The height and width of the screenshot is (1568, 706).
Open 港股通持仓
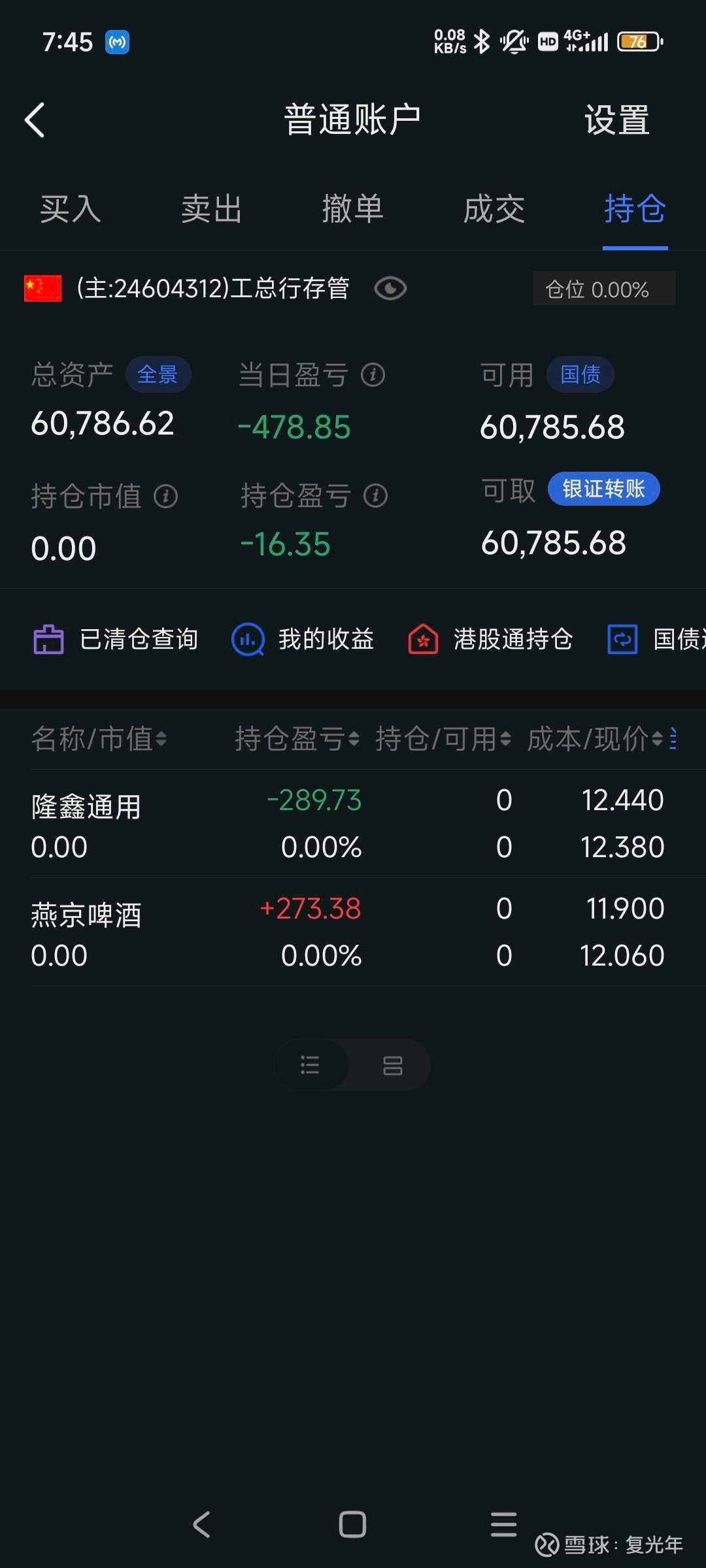click(x=490, y=639)
